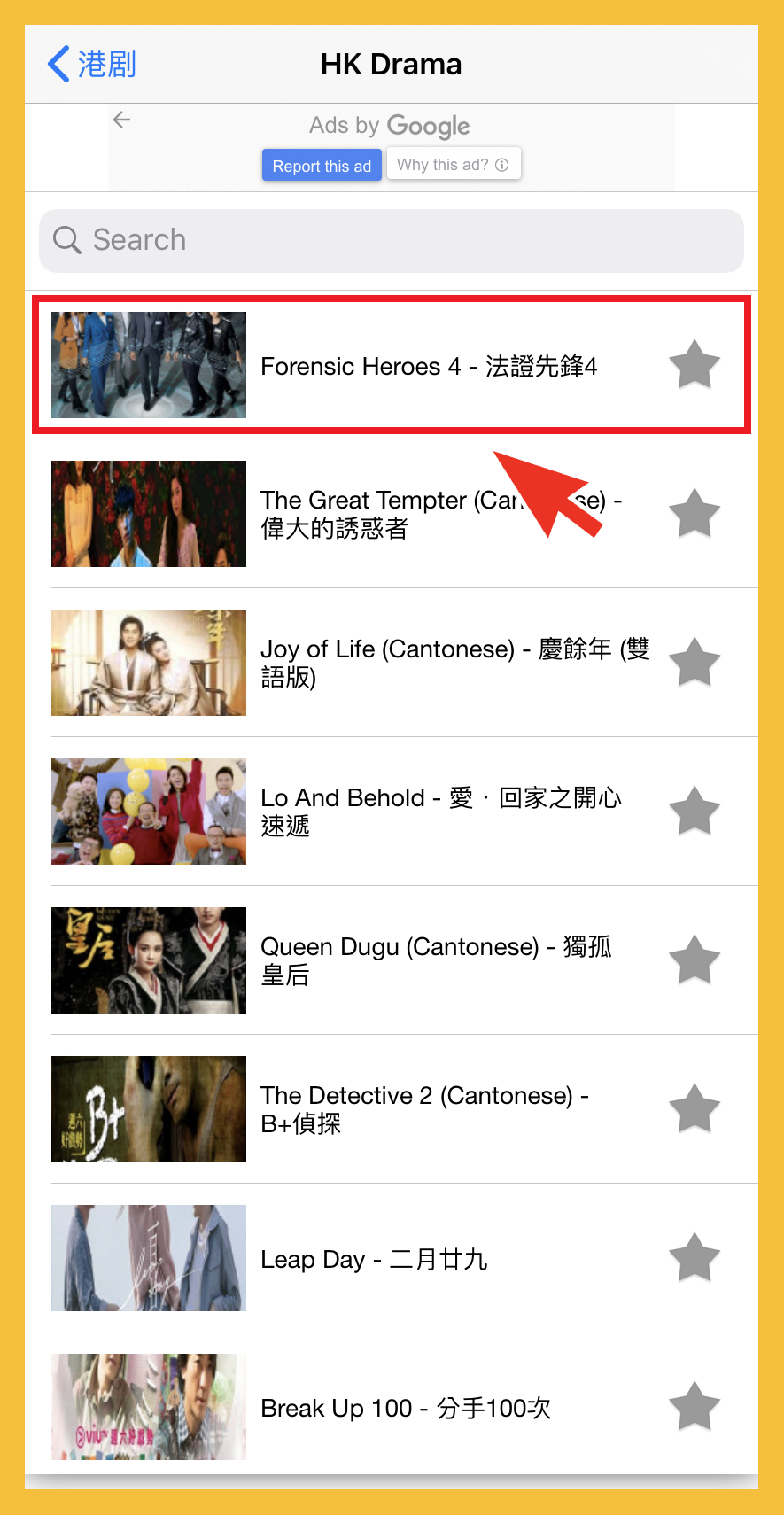Viewport: 784px width, 1515px height.
Task: Open Joy of Life (Cantonese)
Action: [x=443, y=663]
